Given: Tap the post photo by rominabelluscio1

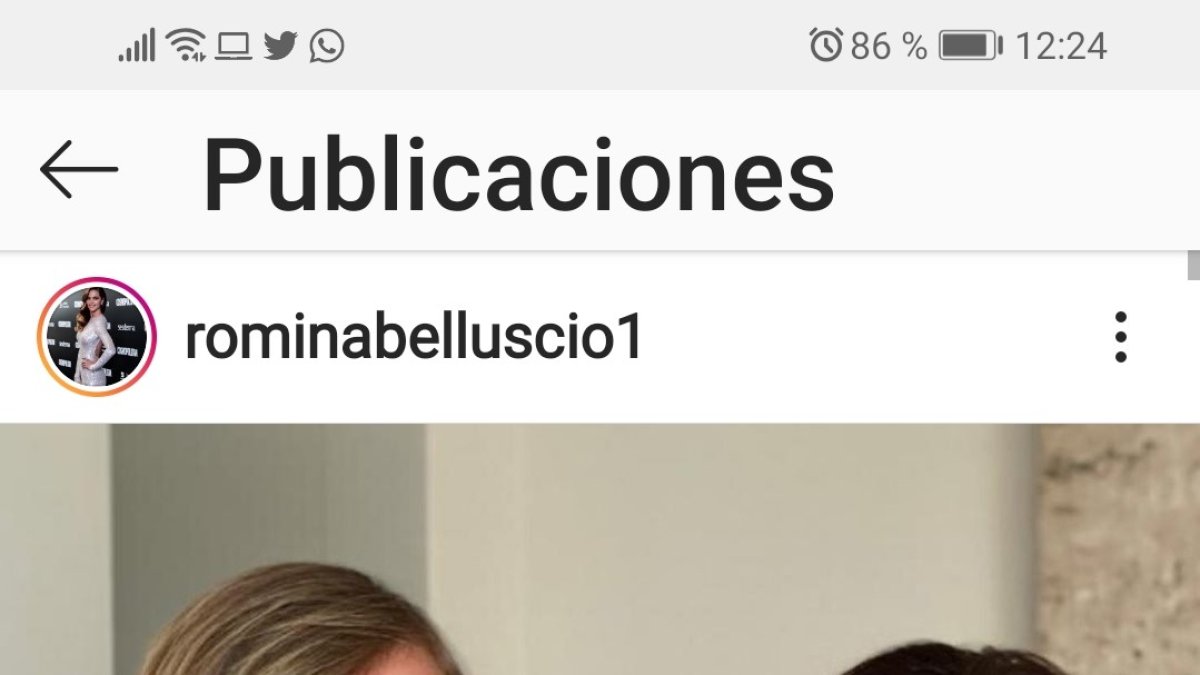Looking at the screenshot, I should [x=600, y=550].
